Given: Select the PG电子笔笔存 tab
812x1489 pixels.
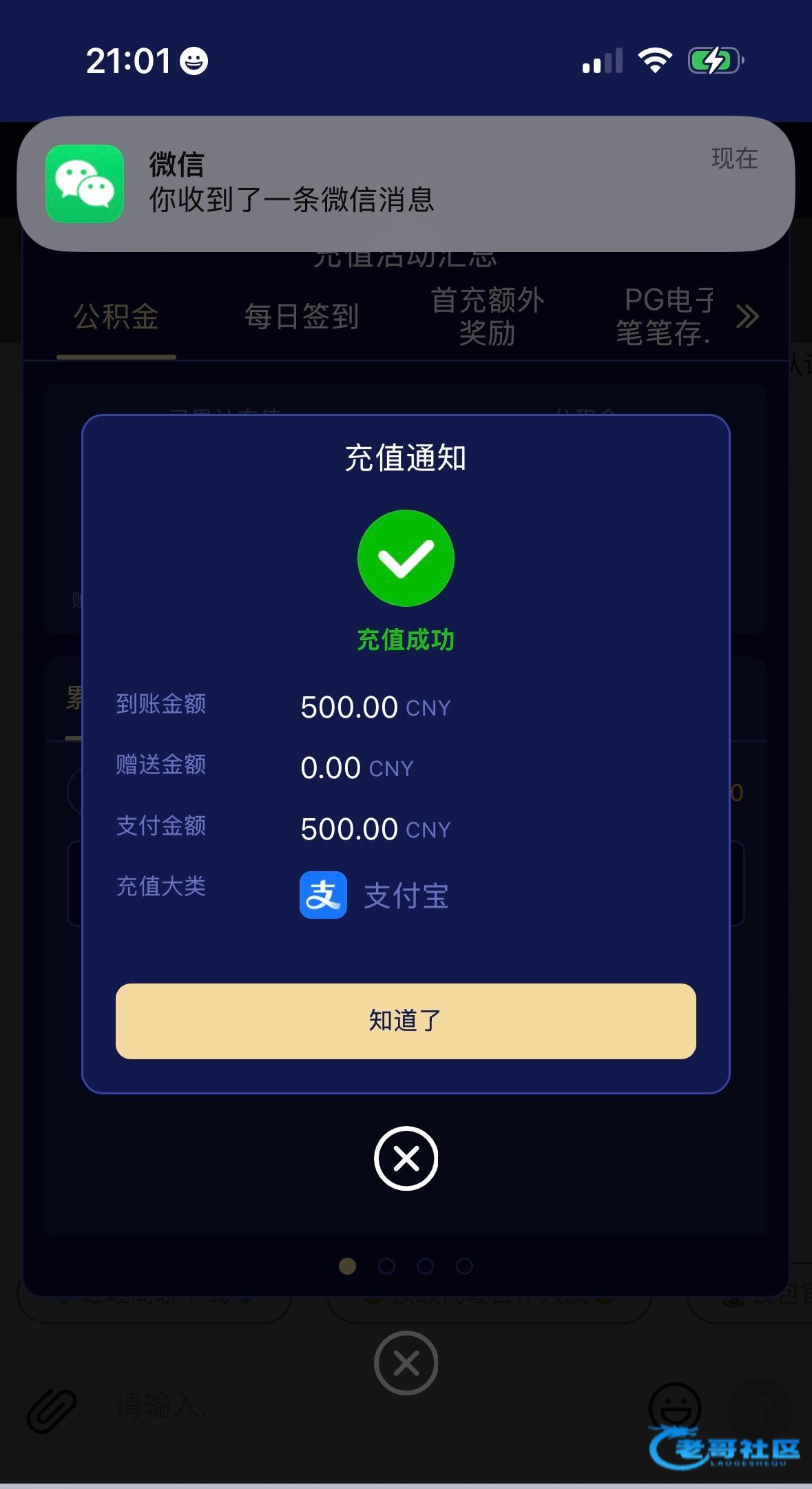Looking at the screenshot, I should coord(665,317).
